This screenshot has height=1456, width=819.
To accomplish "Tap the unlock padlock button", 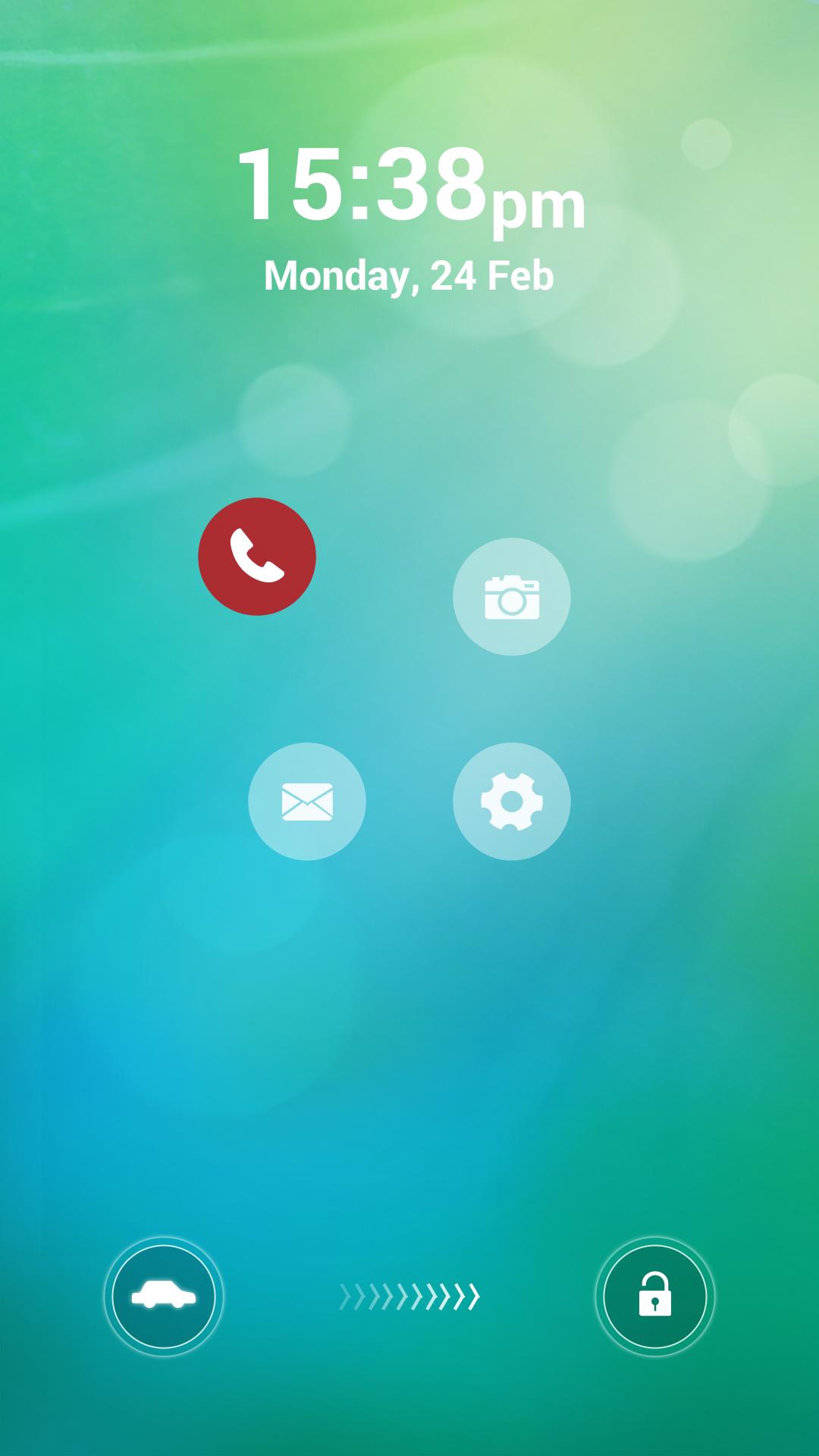I will pos(655,1297).
